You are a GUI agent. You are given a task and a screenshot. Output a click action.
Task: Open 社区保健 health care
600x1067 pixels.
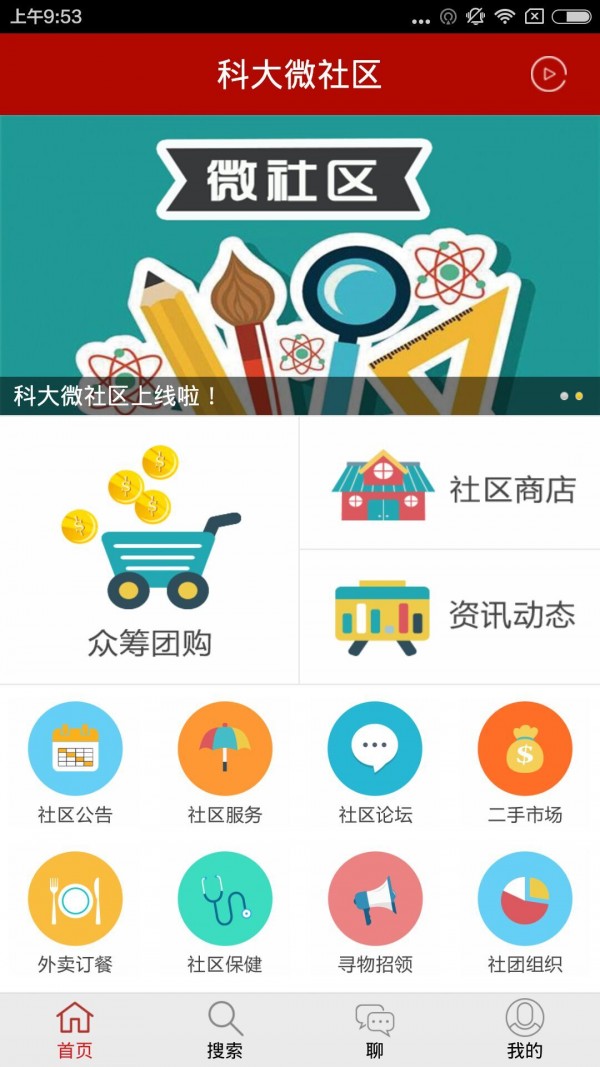tap(225, 912)
